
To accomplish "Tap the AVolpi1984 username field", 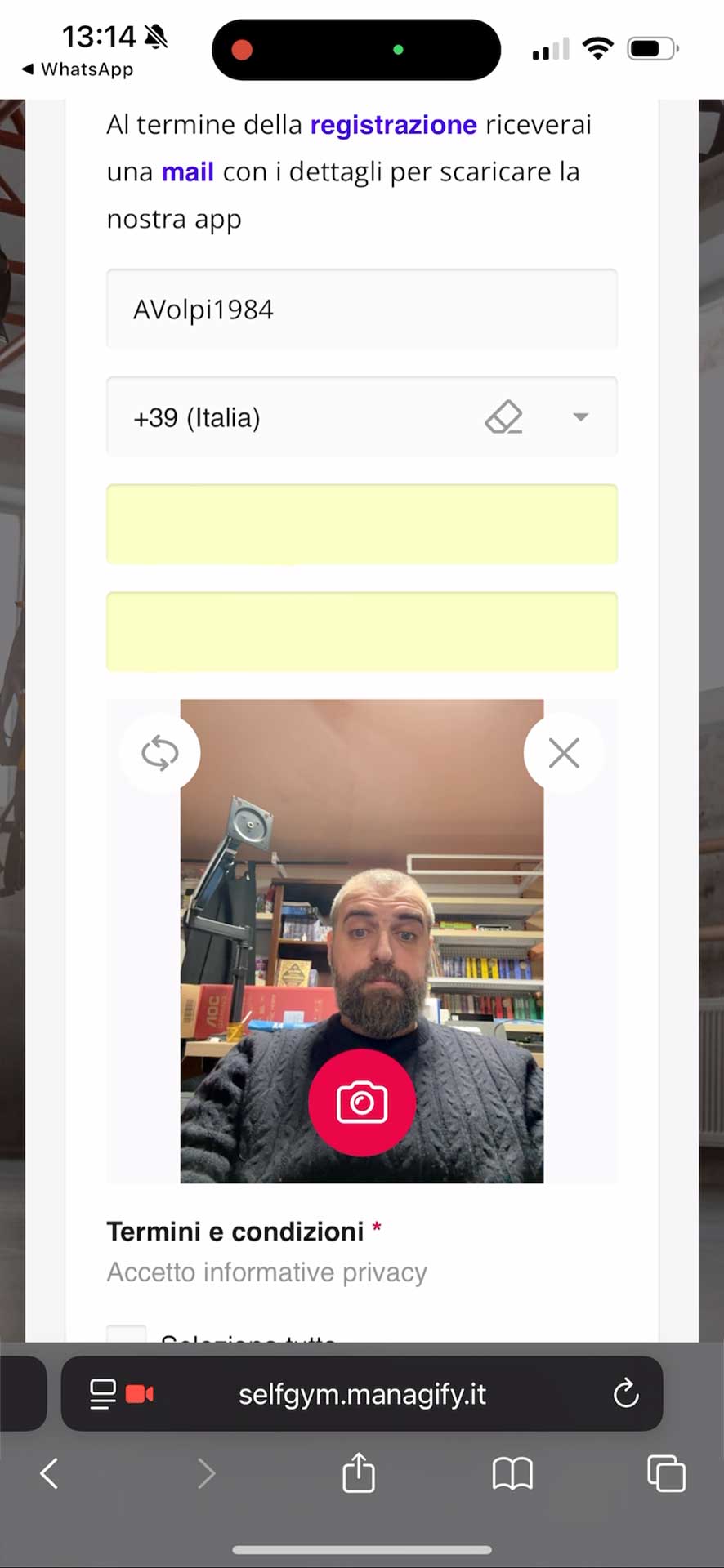I will (362, 310).
